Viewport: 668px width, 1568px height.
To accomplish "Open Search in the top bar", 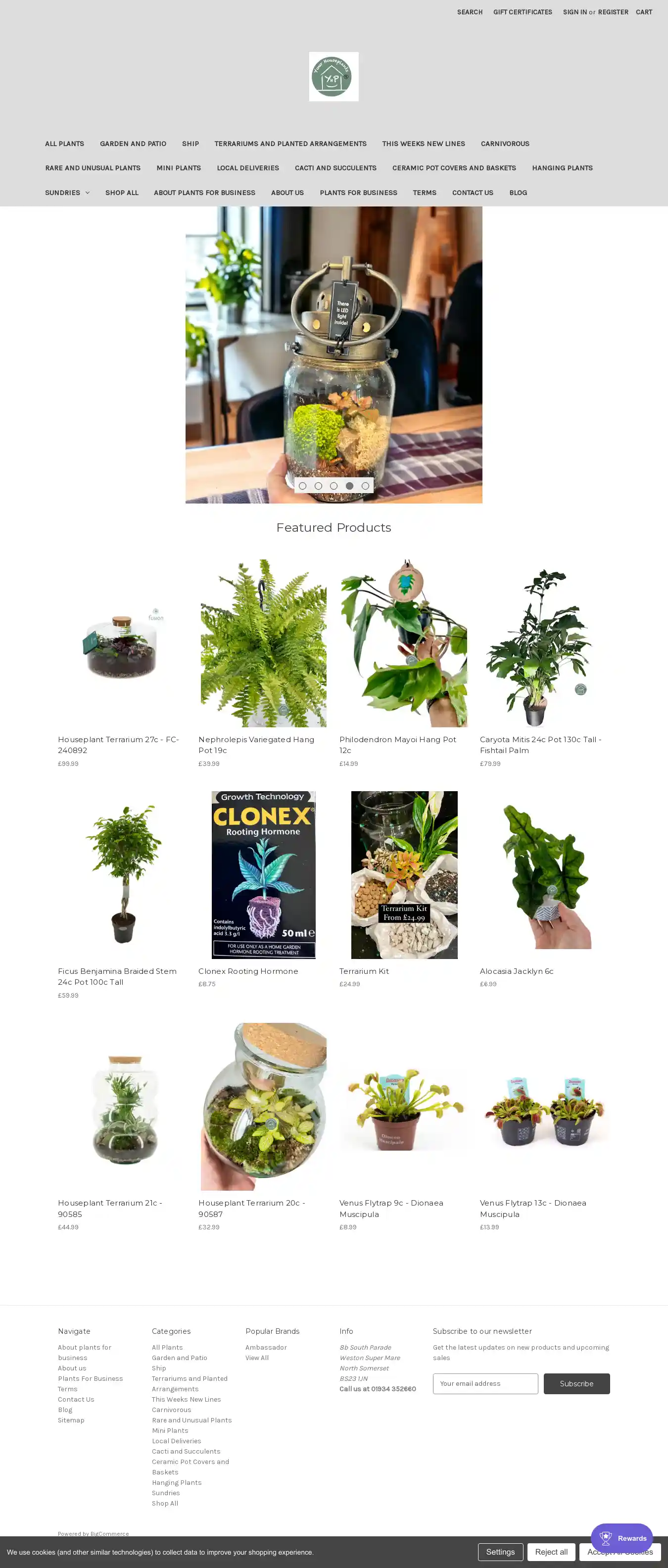I will click(x=469, y=12).
